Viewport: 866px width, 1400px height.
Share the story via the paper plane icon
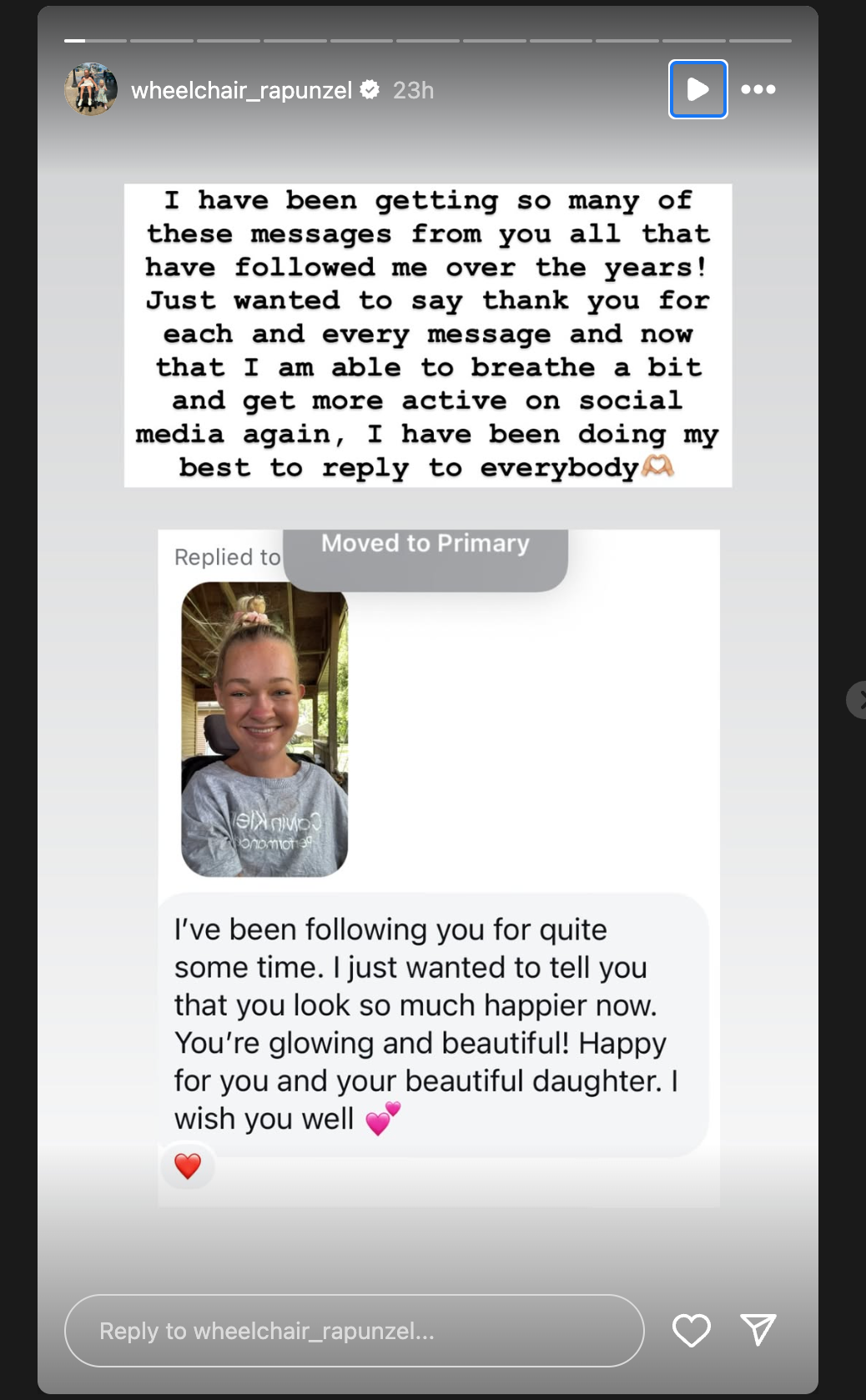pyautogui.click(x=758, y=1330)
